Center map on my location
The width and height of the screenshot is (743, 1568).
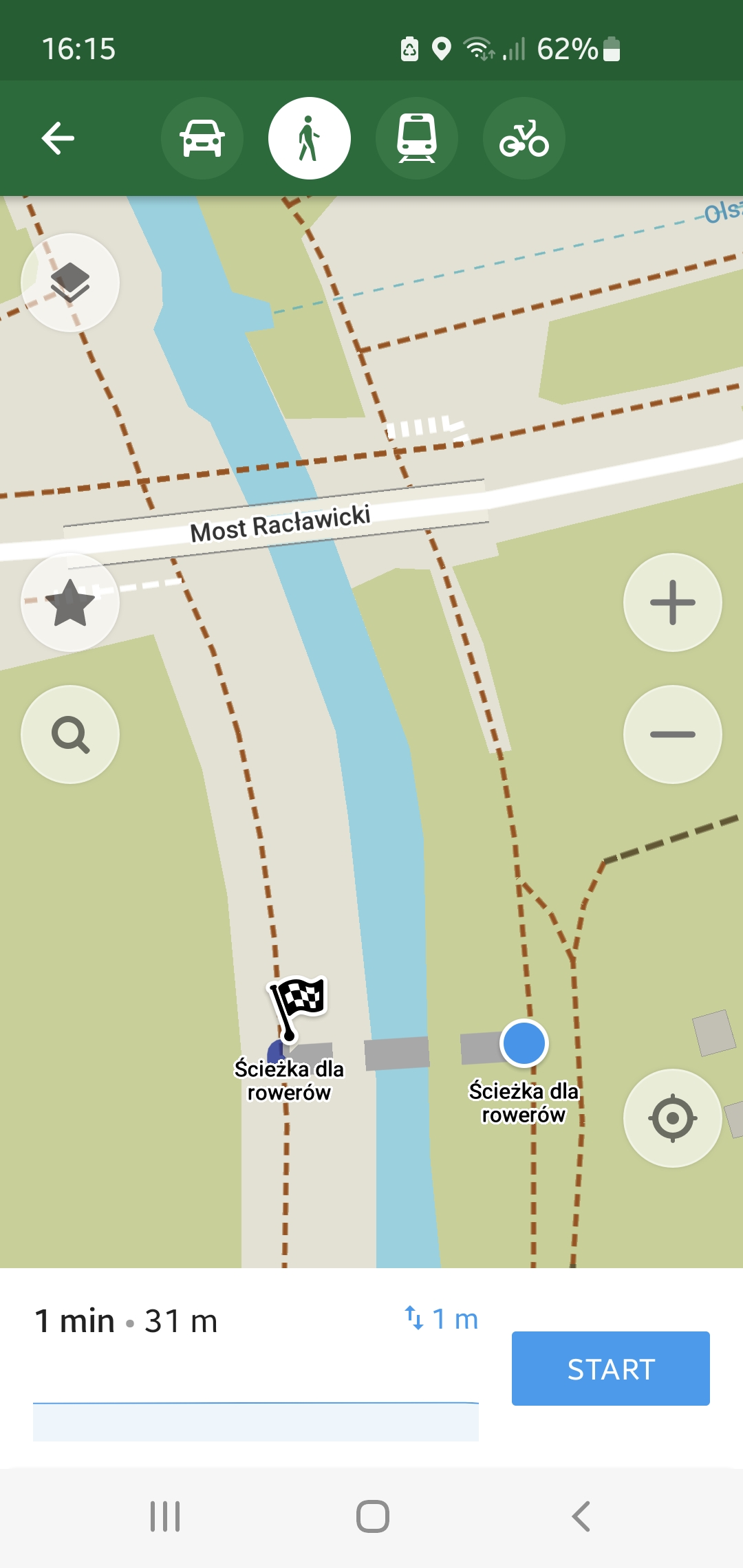click(x=671, y=1119)
